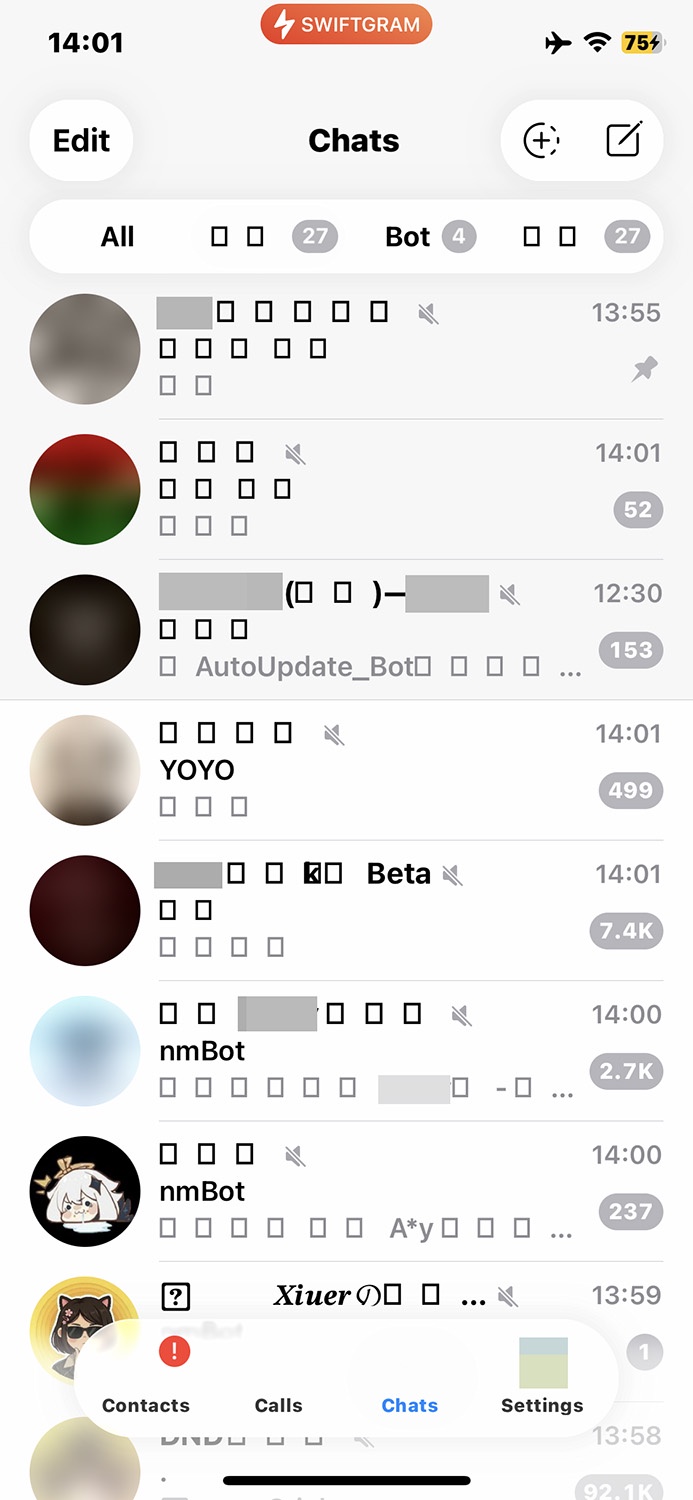Select the All chats filter
Viewport: 693px width, 1500px height.
click(x=117, y=237)
